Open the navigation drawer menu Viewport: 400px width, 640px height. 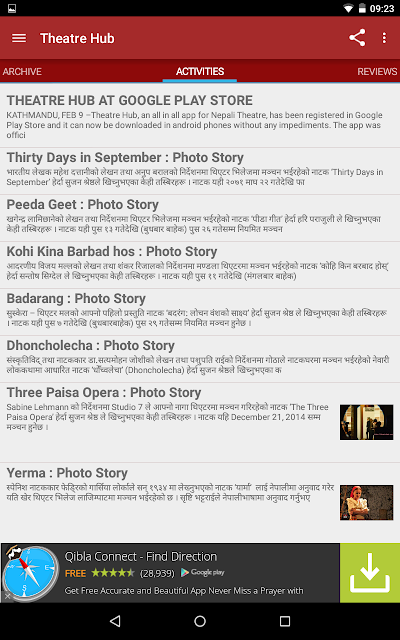[x=19, y=38]
